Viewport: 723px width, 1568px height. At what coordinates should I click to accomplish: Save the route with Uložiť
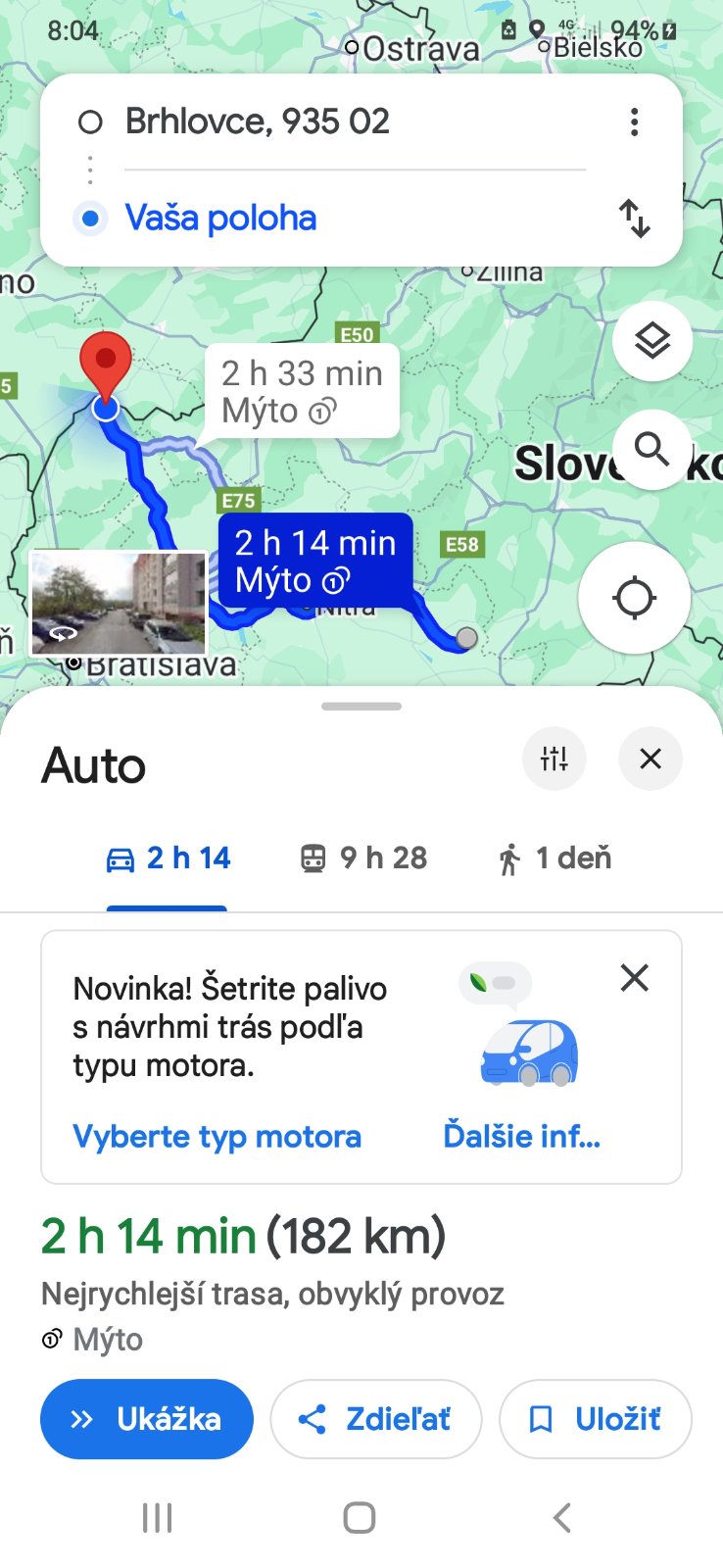[x=596, y=1419]
